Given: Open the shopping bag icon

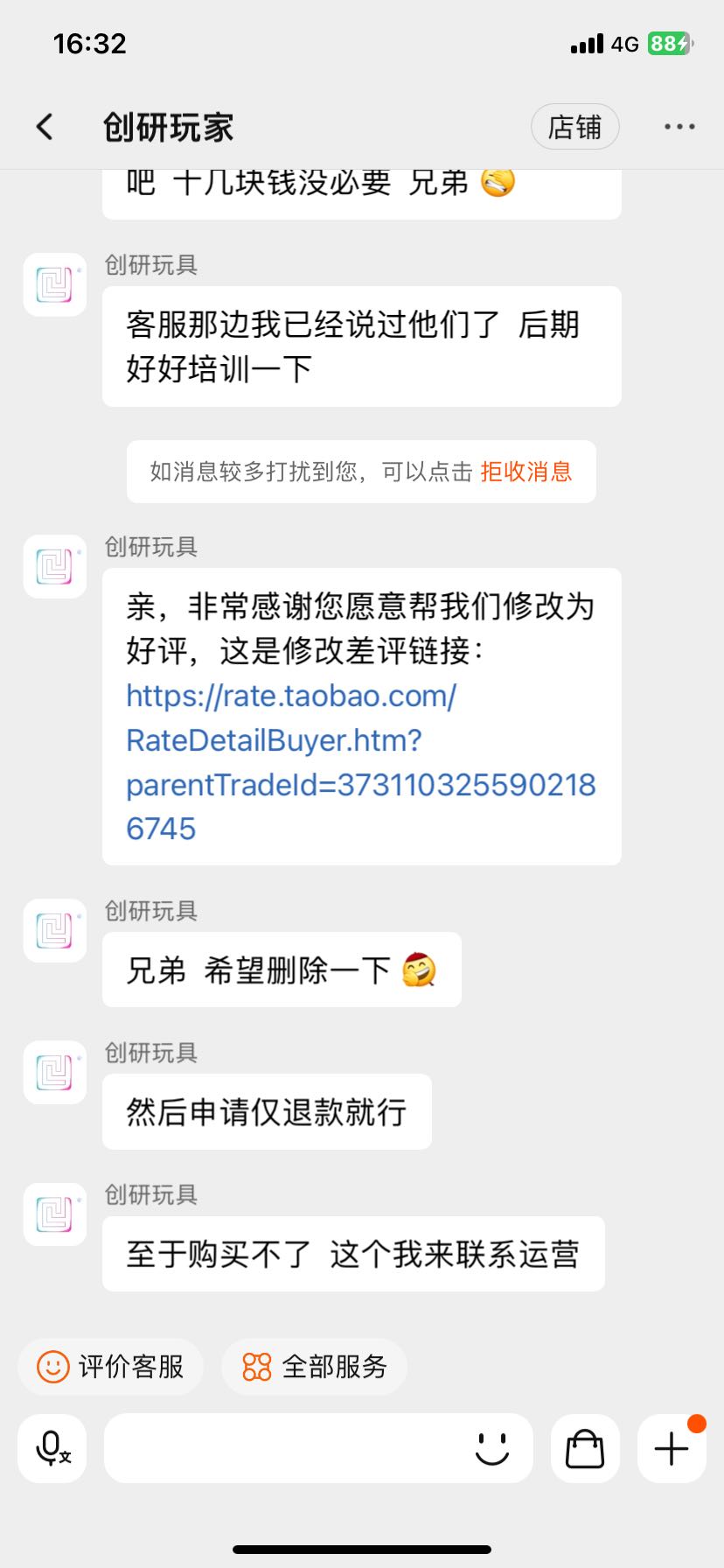Looking at the screenshot, I should pyautogui.click(x=585, y=1448).
